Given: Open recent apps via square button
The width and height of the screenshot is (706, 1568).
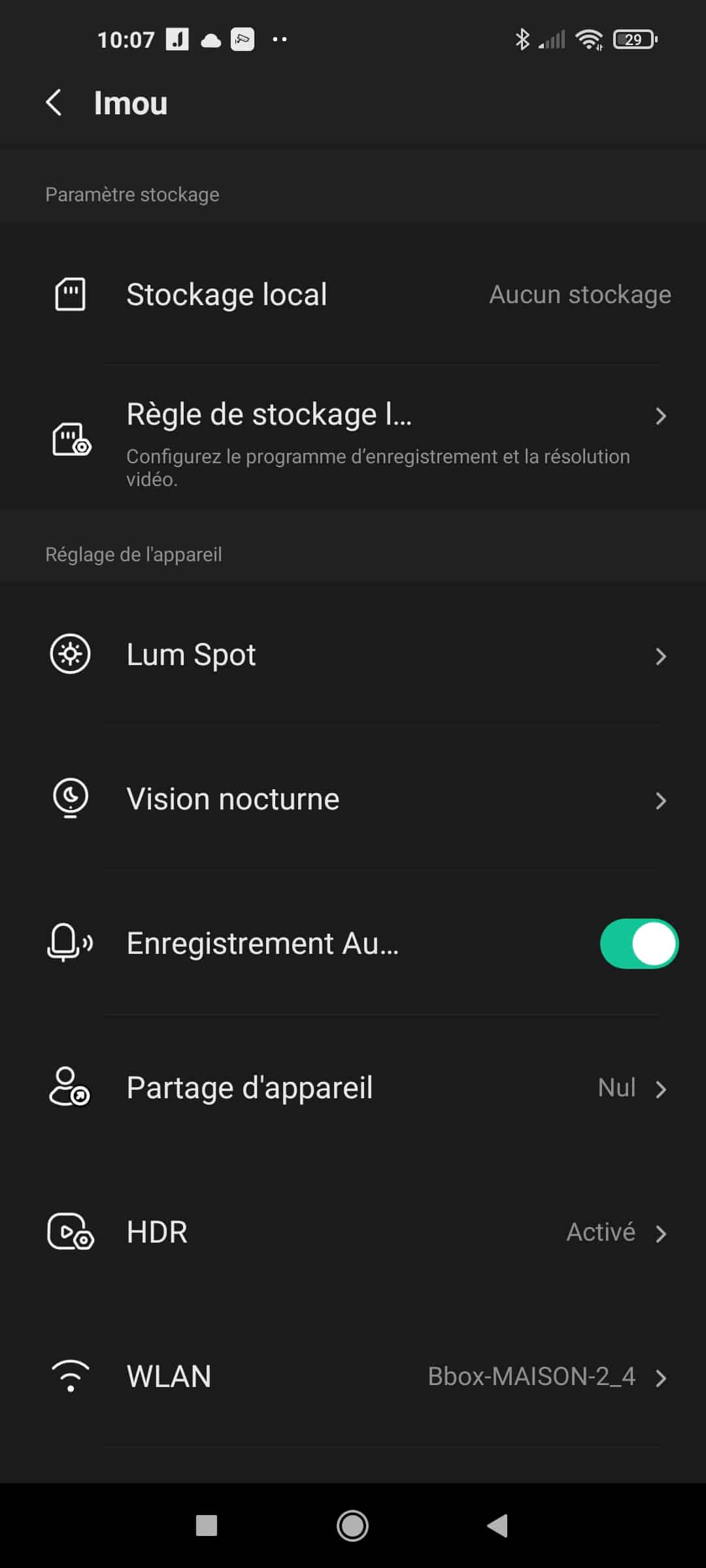Looking at the screenshot, I should 207,1526.
